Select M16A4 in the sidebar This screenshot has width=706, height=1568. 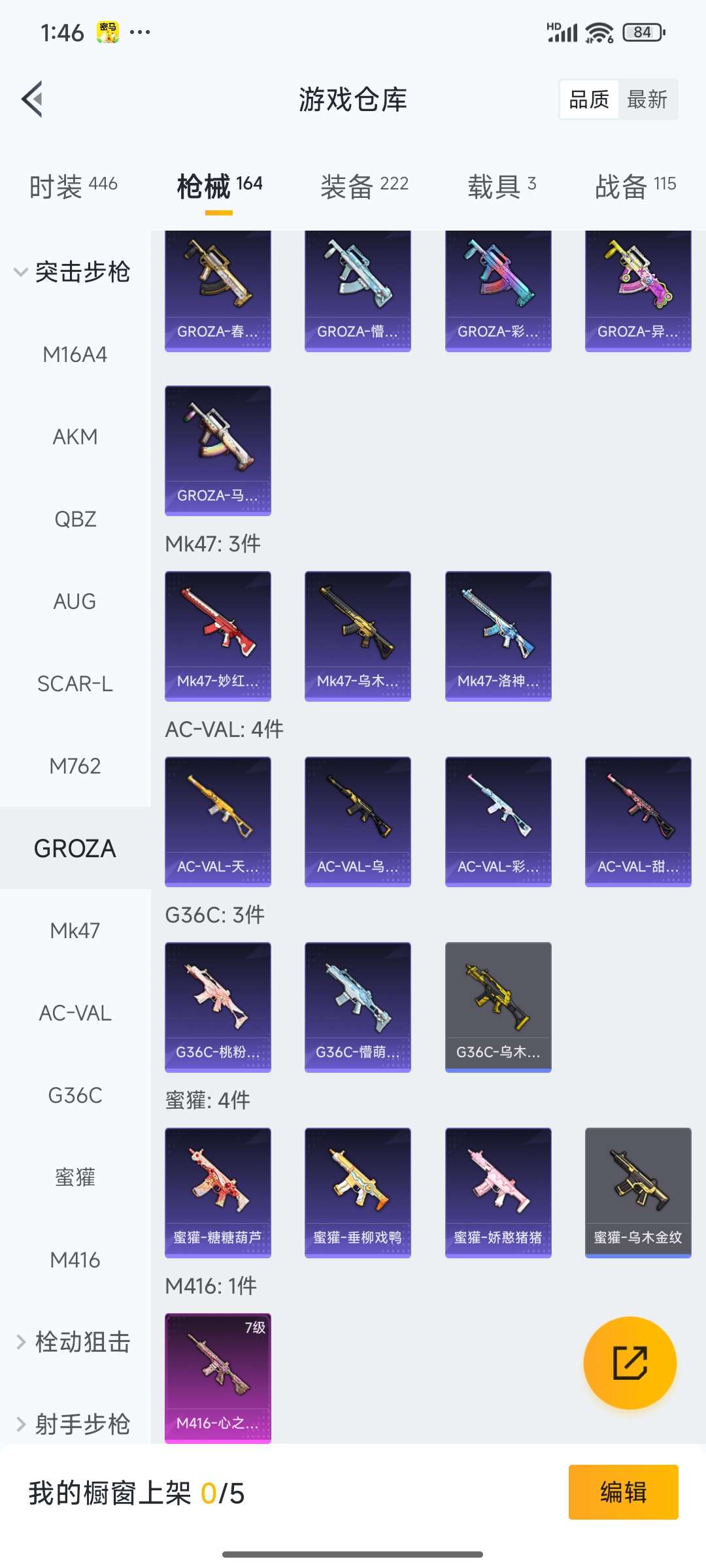tap(75, 354)
